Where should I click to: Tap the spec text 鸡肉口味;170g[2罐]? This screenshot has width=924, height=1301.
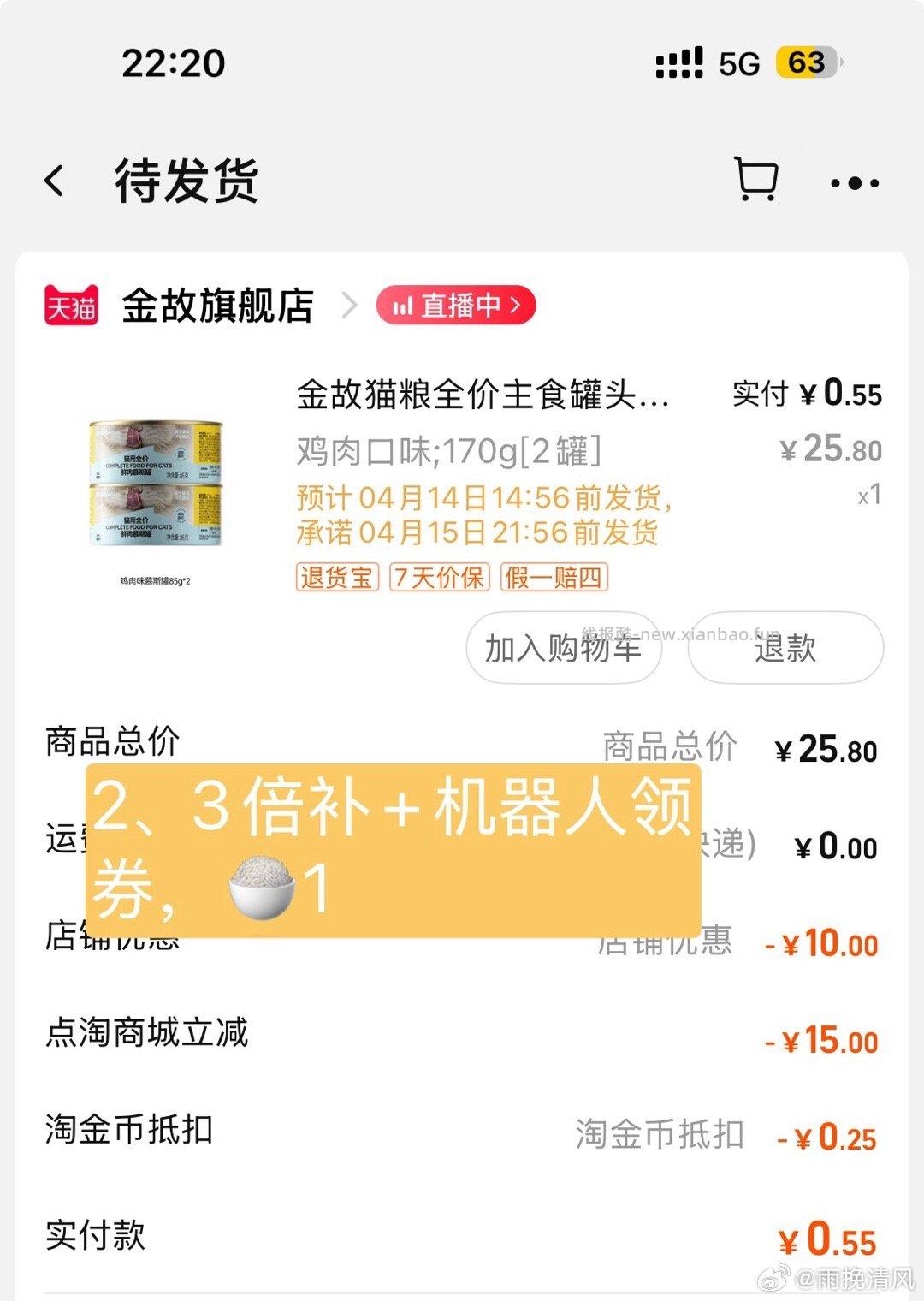449,452
